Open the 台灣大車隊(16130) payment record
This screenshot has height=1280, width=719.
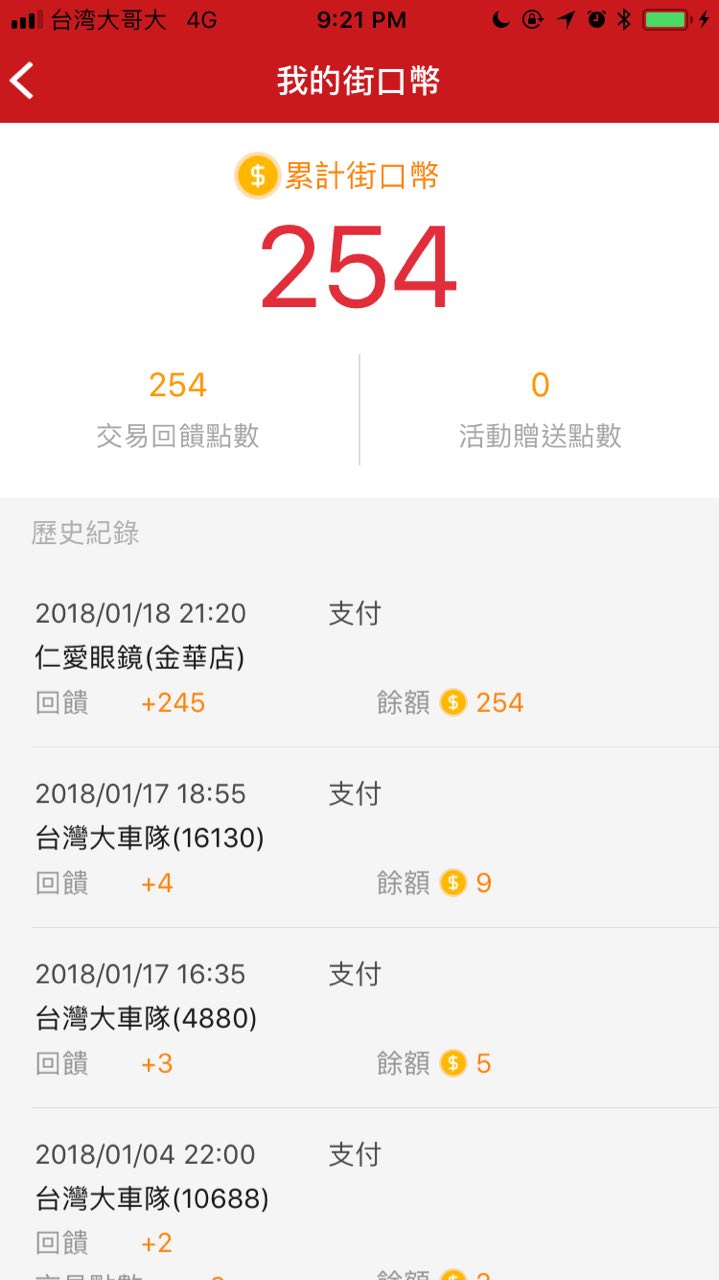[360, 838]
